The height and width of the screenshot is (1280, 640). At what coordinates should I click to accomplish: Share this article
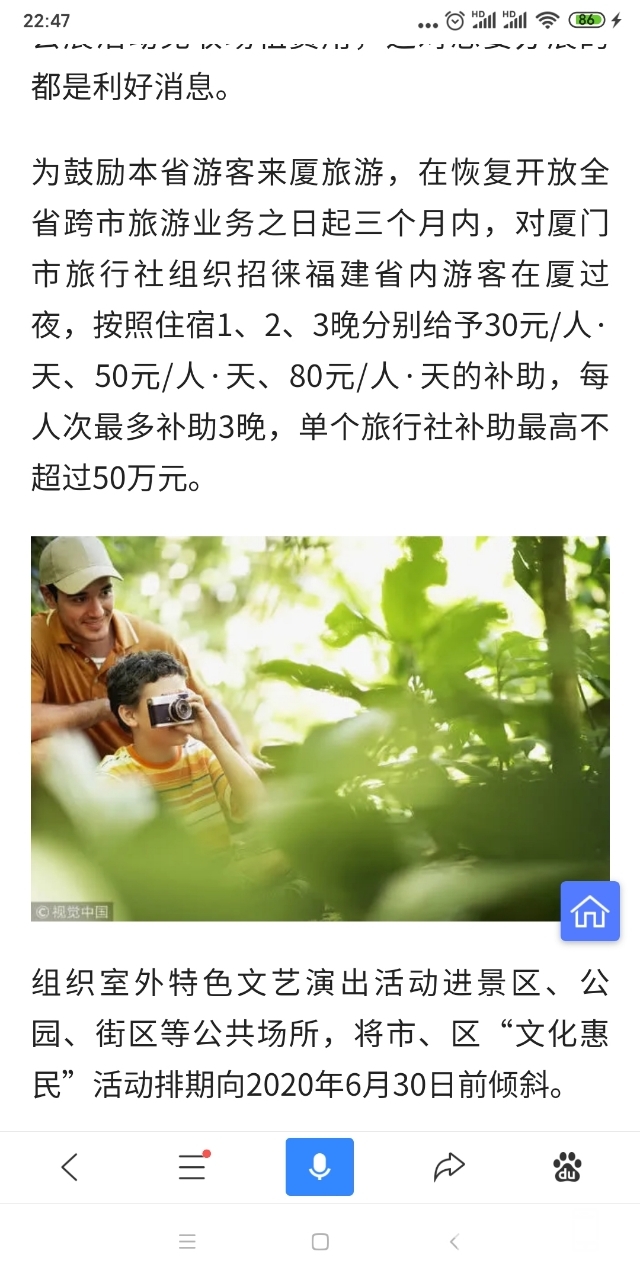pyautogui.click(x=449, y=1167)
